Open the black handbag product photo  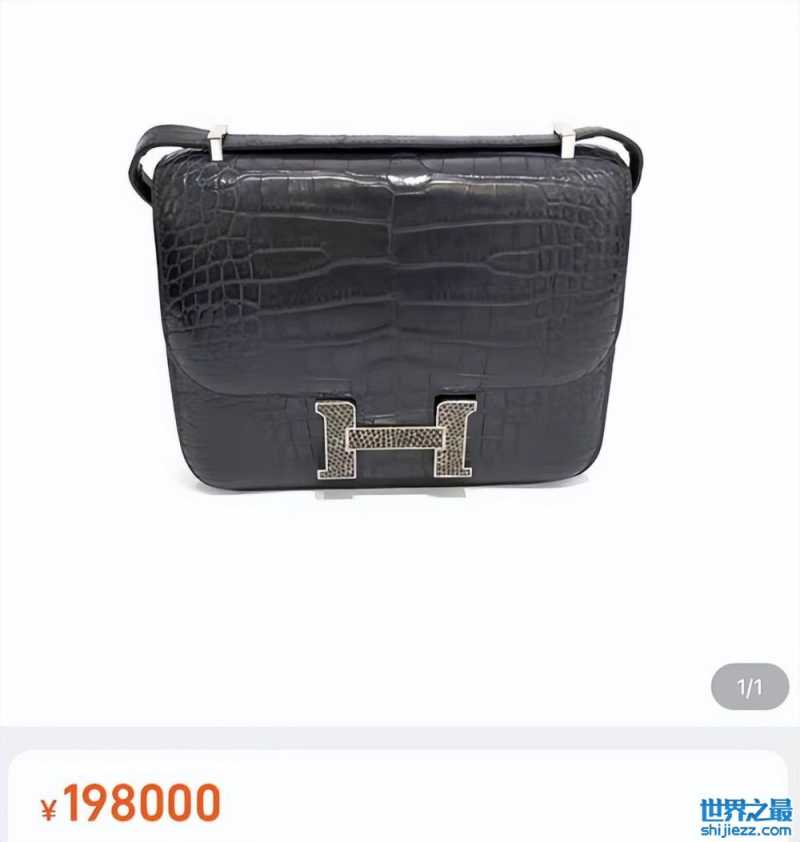pyautogui.click(x=390, y=310)
